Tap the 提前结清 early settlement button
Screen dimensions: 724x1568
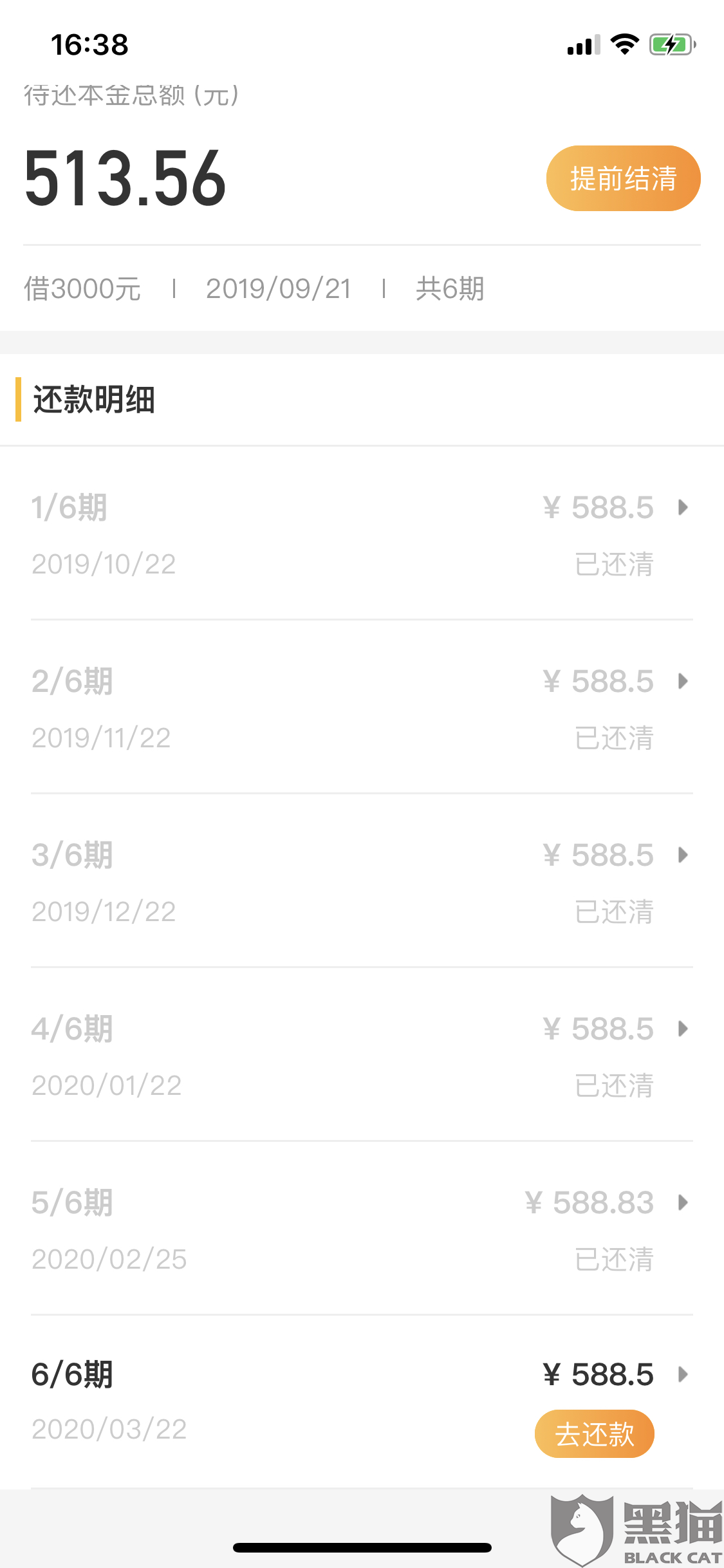pyautogui.click(x=623, y=178)
